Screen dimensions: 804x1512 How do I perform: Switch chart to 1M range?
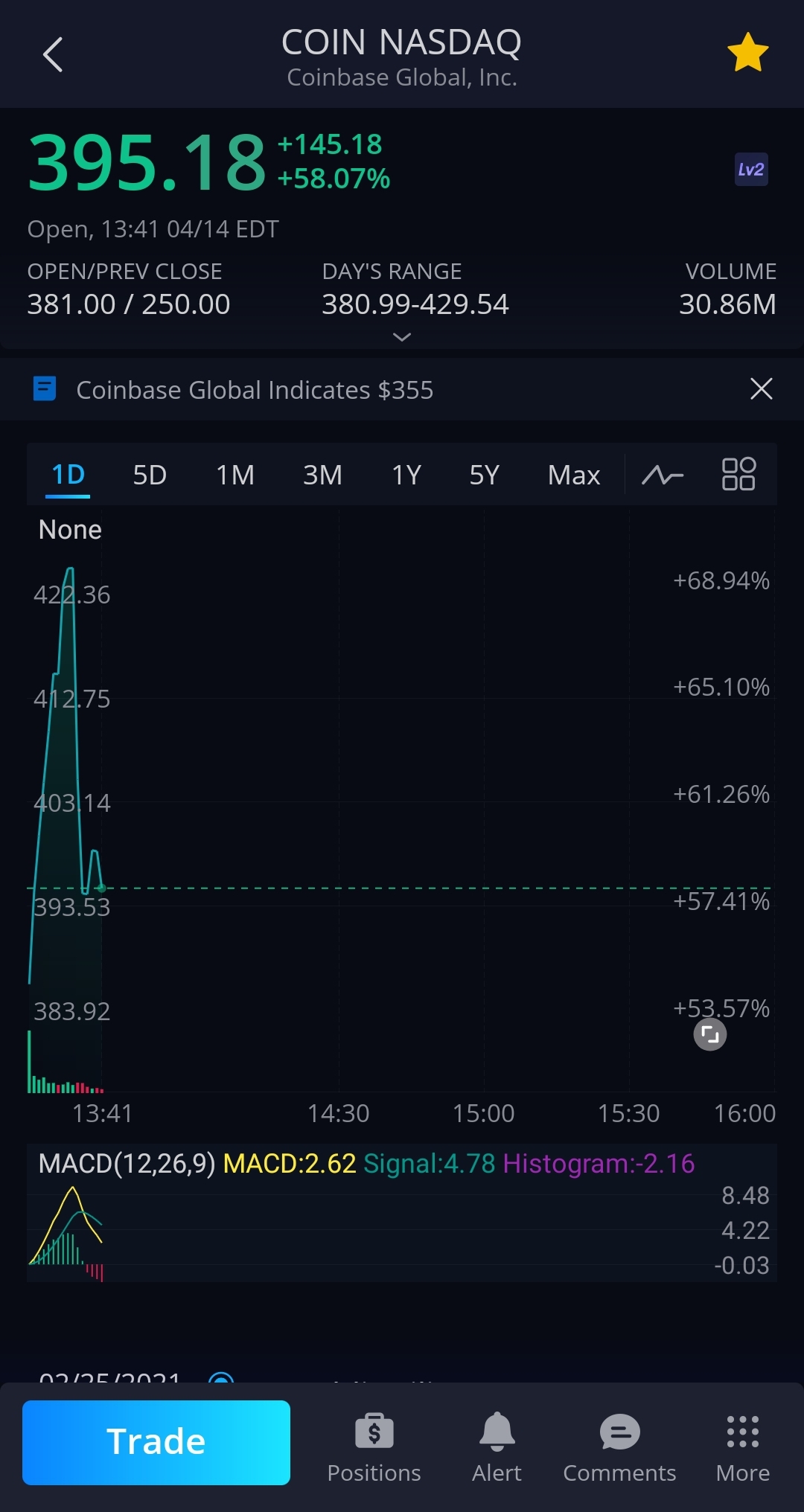pos(235,475)
